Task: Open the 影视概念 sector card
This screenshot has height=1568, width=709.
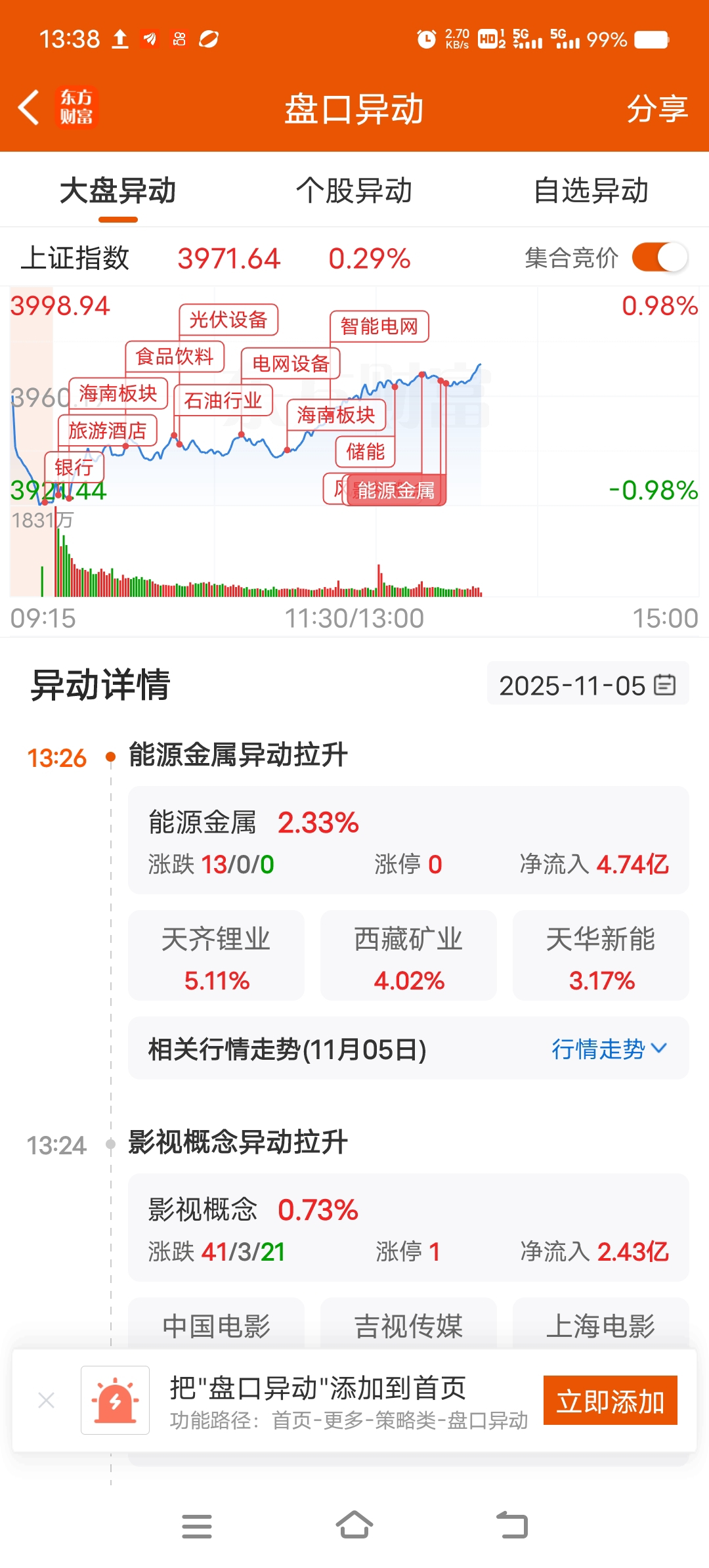Action: tap(408, 1227)
